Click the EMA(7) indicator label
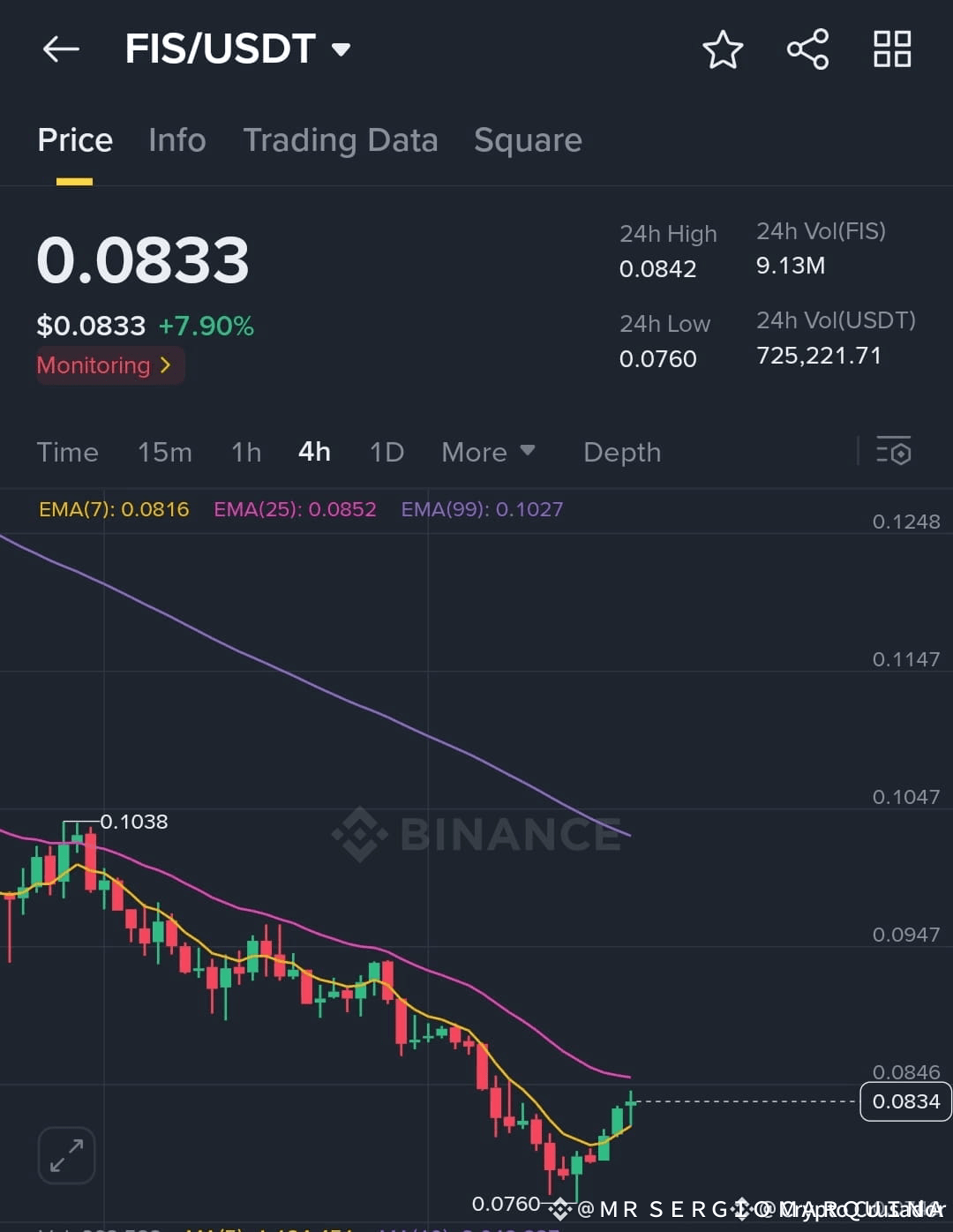This screenshot has height=1232, width=953. 113,509
